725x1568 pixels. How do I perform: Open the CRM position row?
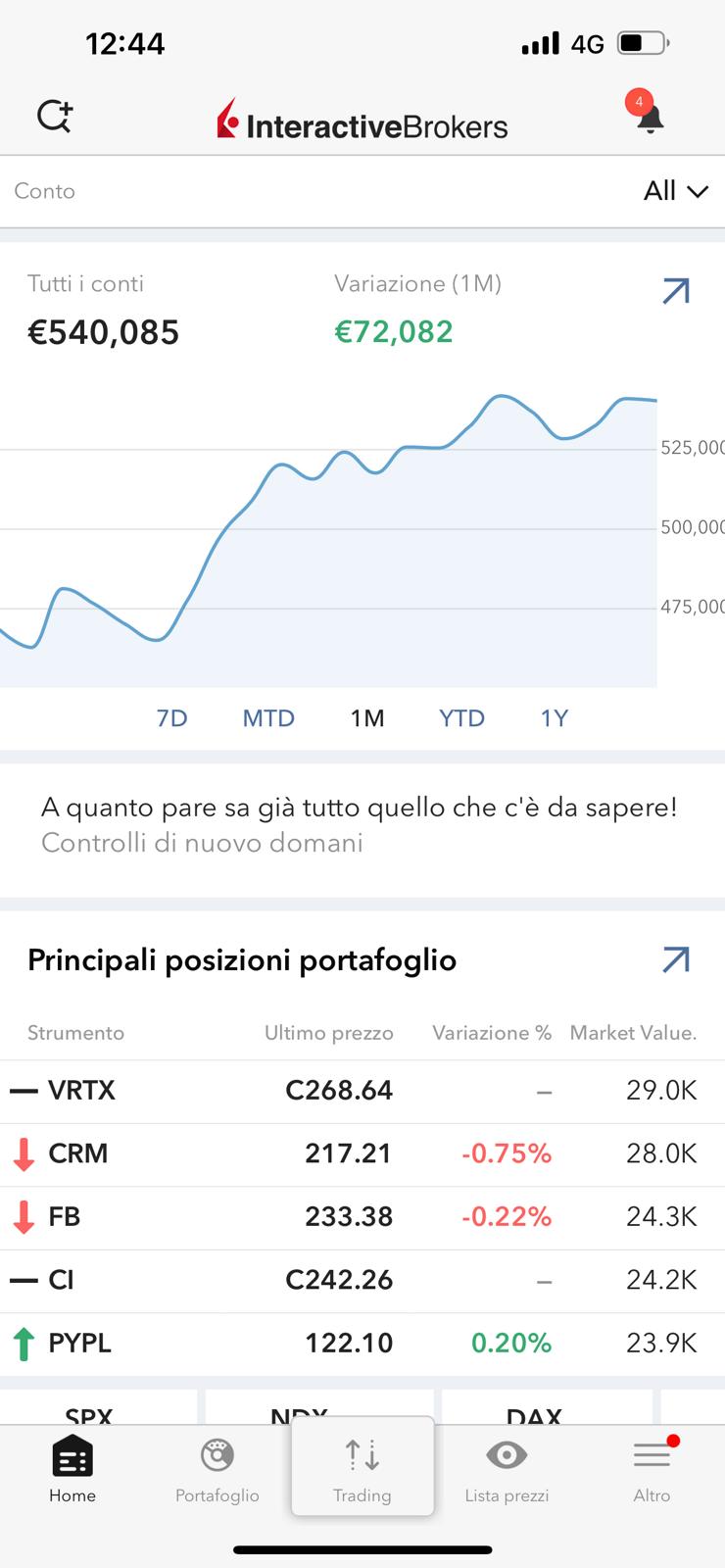362,1154
